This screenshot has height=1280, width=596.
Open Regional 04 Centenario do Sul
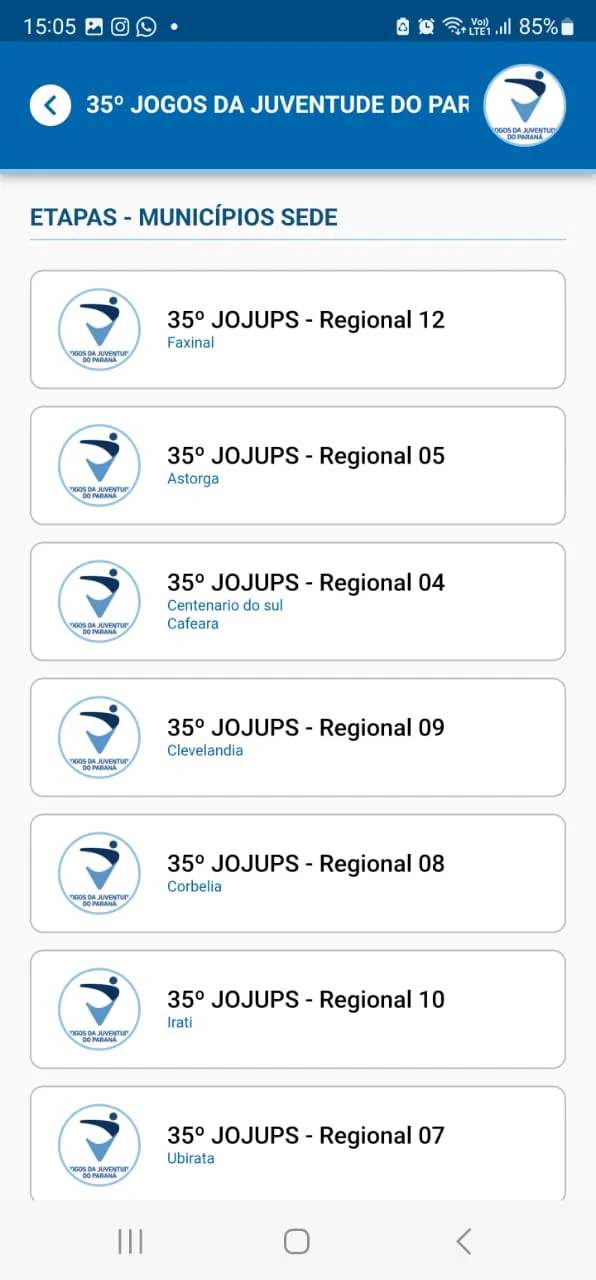[x=298, y=601]
